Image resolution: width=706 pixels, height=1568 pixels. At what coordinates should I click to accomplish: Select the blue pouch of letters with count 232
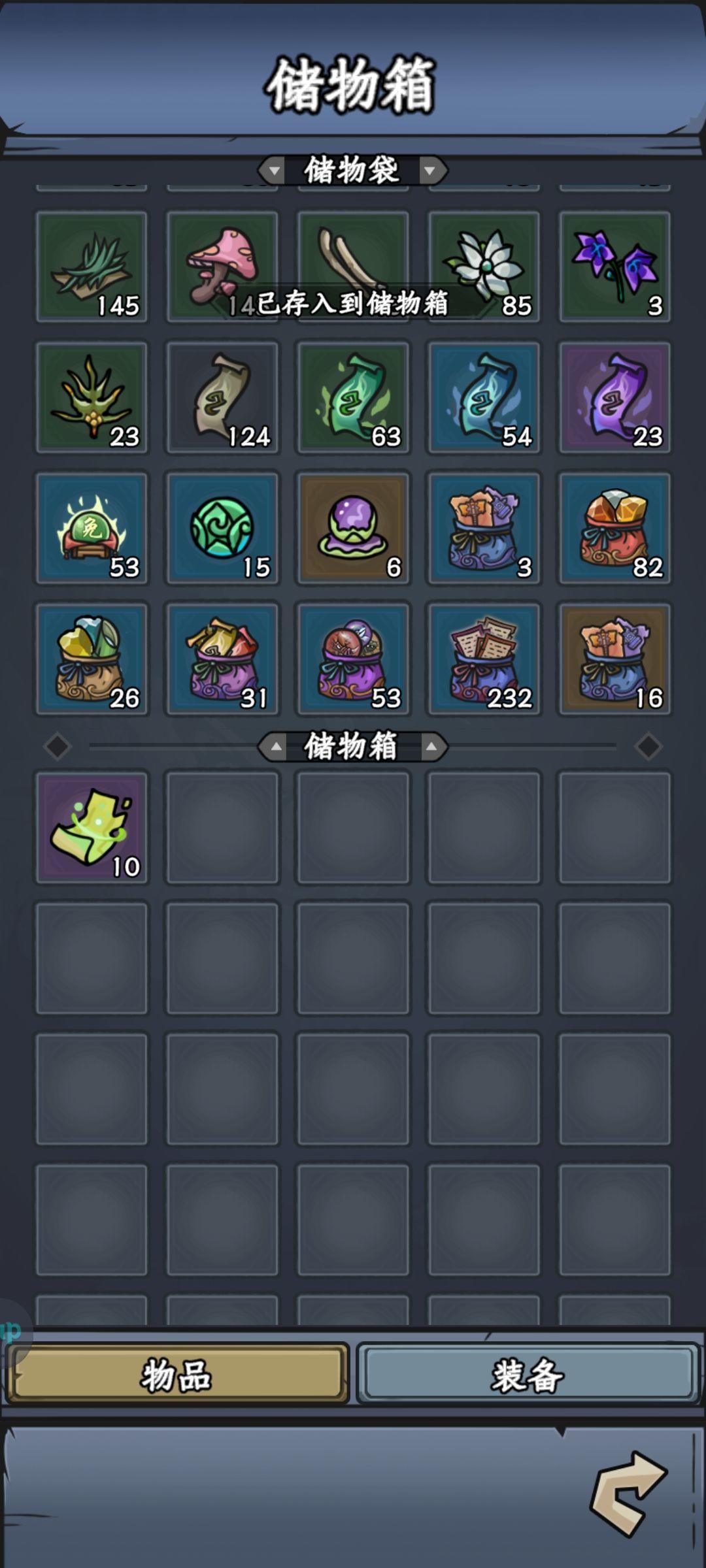(x=484, y=659)
